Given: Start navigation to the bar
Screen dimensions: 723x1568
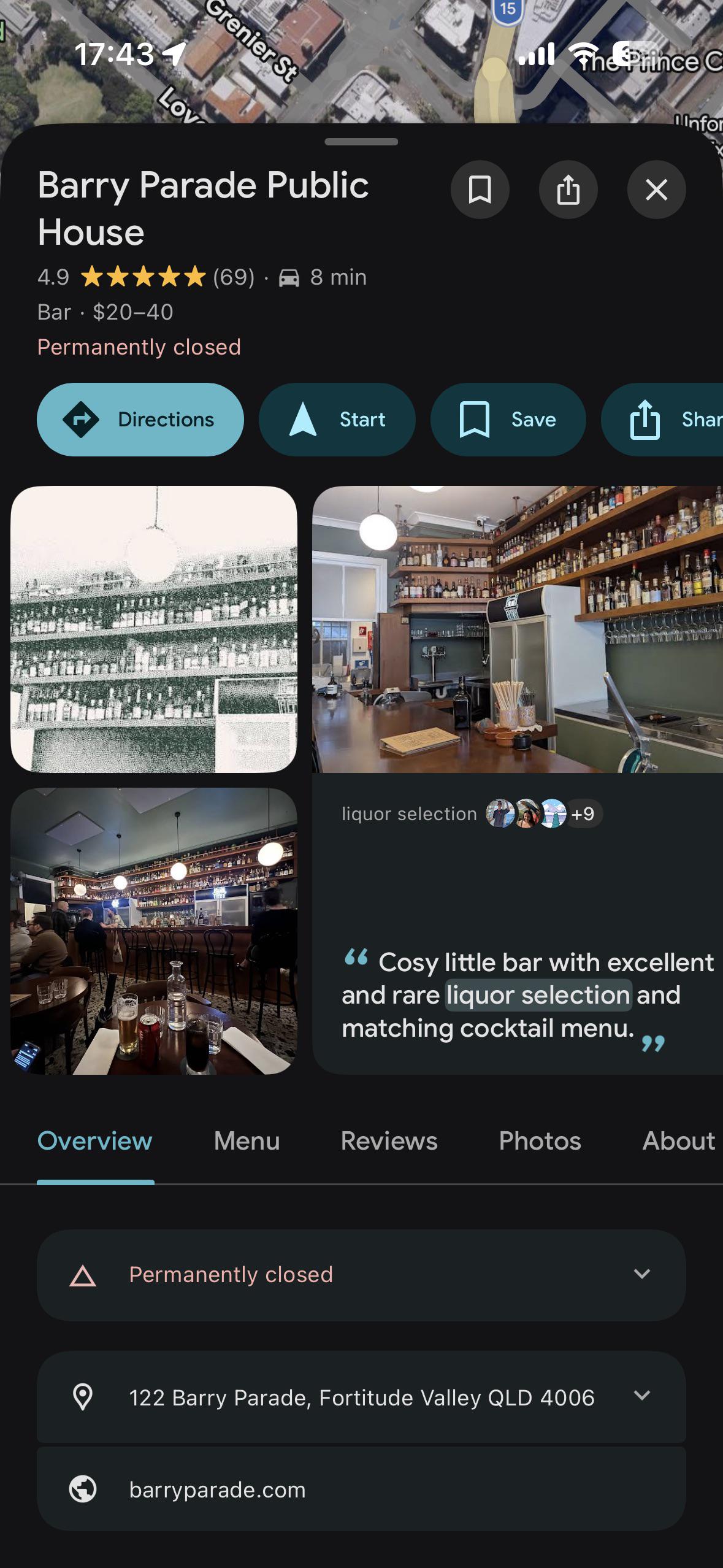Looking at the screenshot, I should [x=337, y=420].
